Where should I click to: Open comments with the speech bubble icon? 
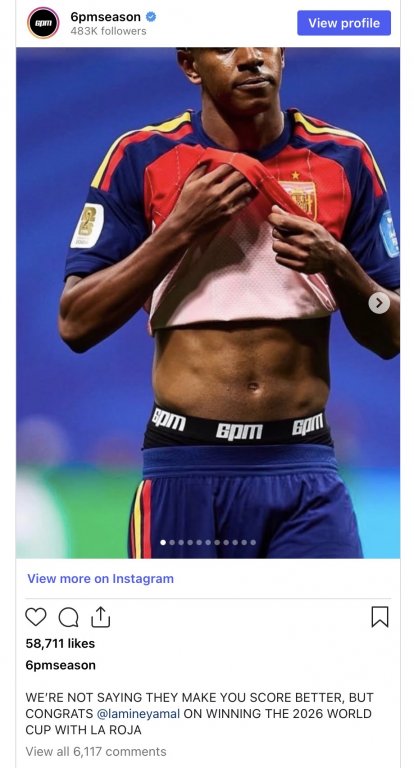click(x=69, y=617)
